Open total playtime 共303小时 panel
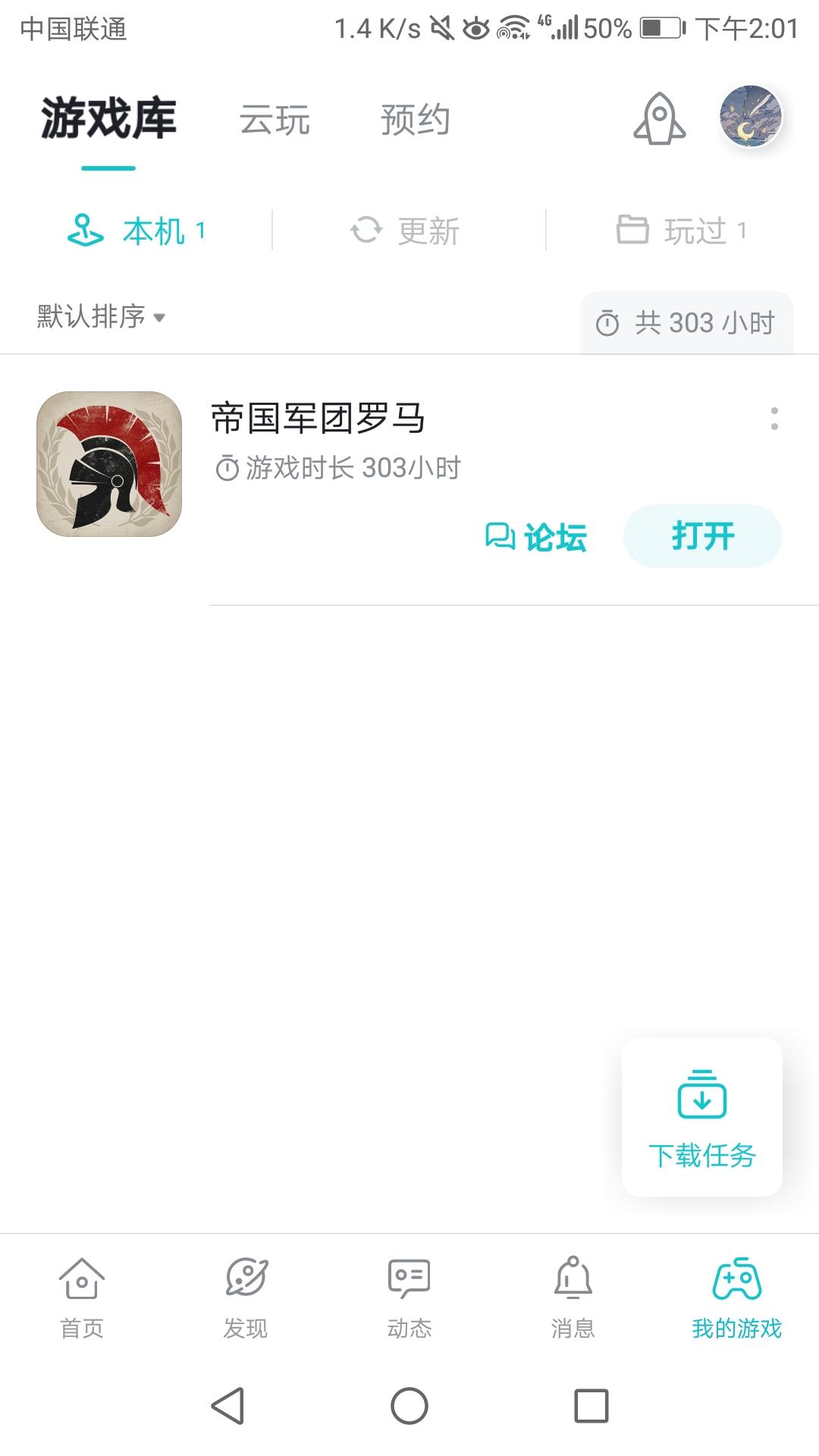Viewport: 819px width, 1456px height. (686, 323)
